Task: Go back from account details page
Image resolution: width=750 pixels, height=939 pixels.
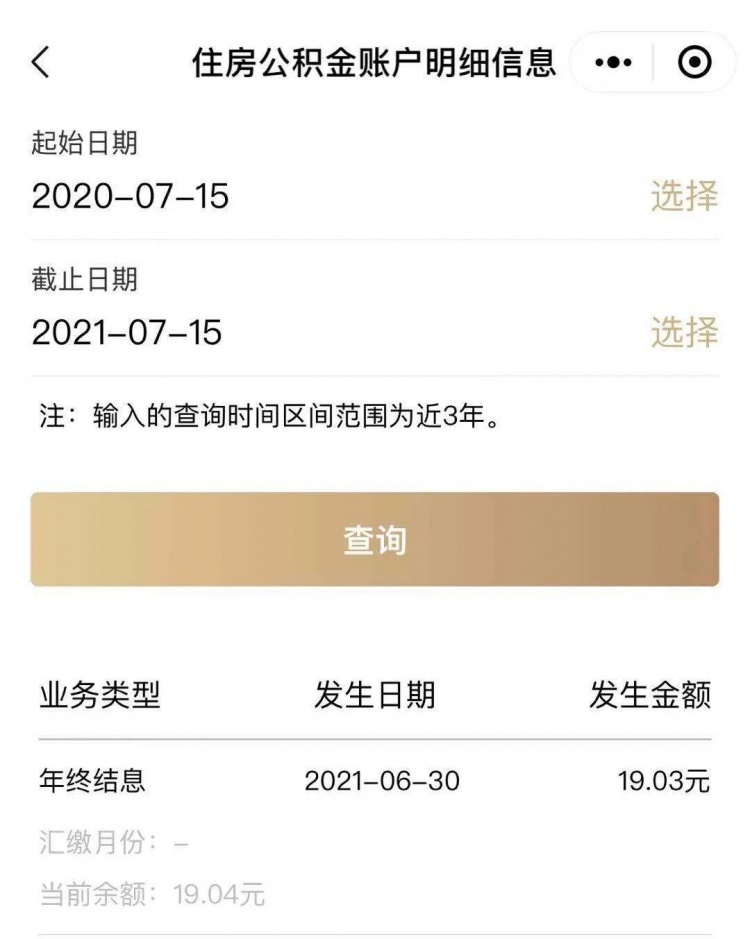Action: coord(40,63)
